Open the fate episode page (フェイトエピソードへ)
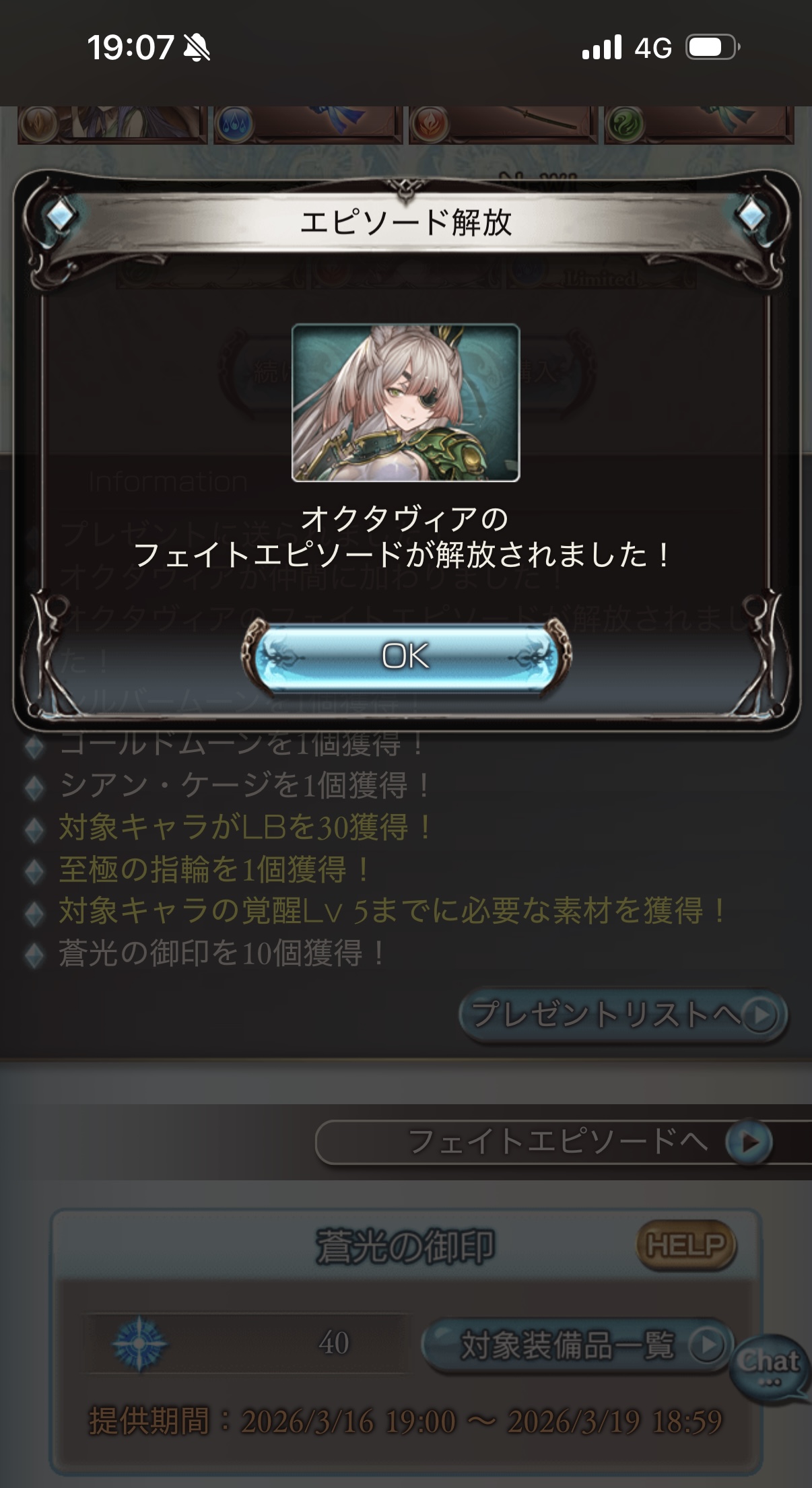The image size is (812, 1488). pos(562,1141)
